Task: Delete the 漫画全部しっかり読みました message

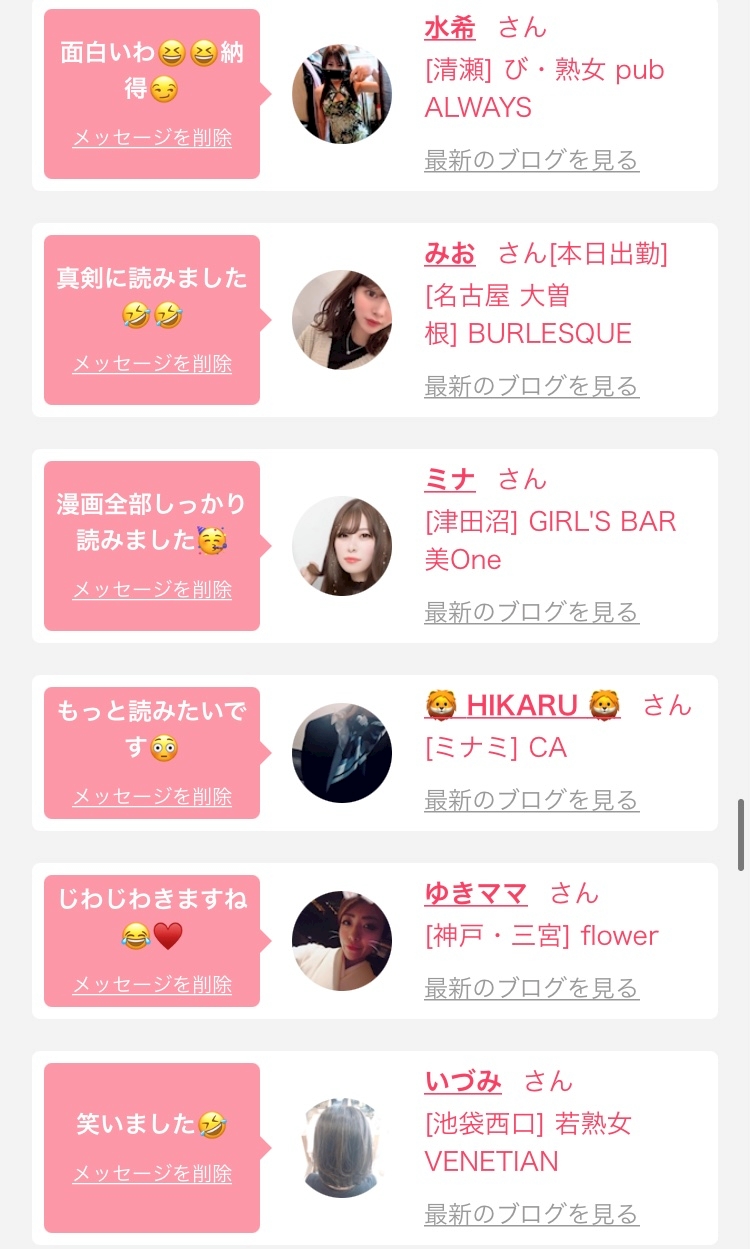Action: (152, 590)
